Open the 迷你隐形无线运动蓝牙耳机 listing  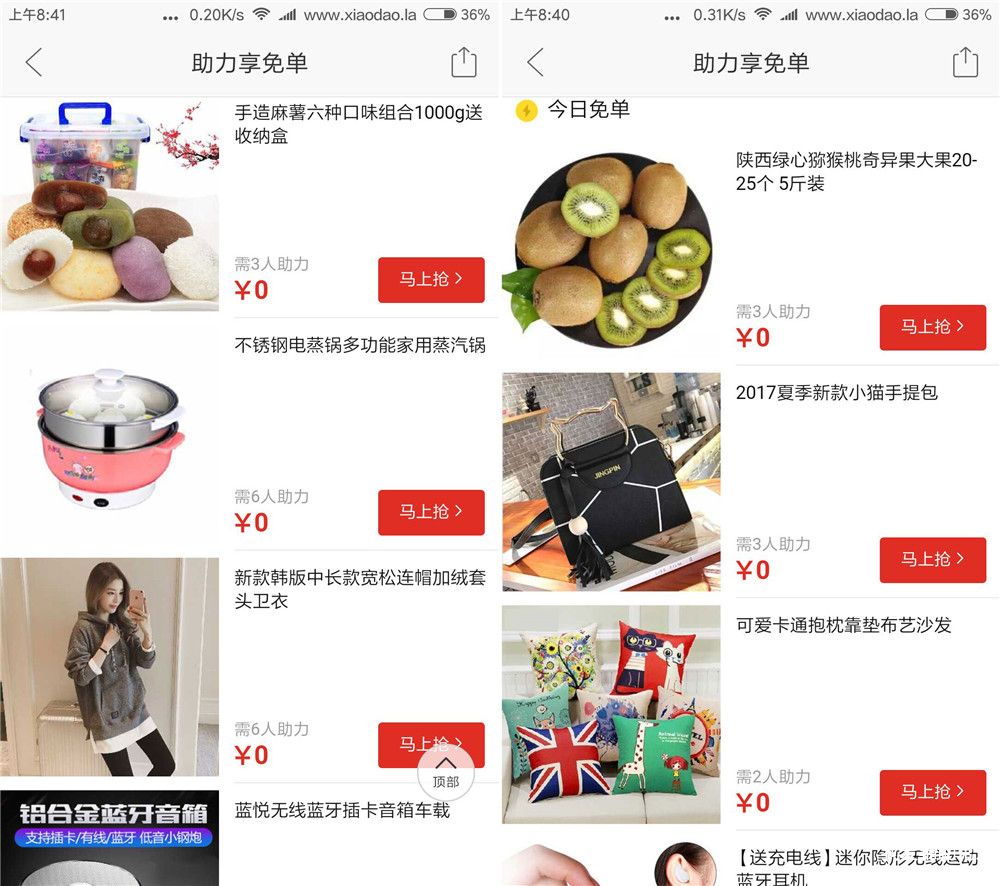pyautogui.click(x=856, y=866)
